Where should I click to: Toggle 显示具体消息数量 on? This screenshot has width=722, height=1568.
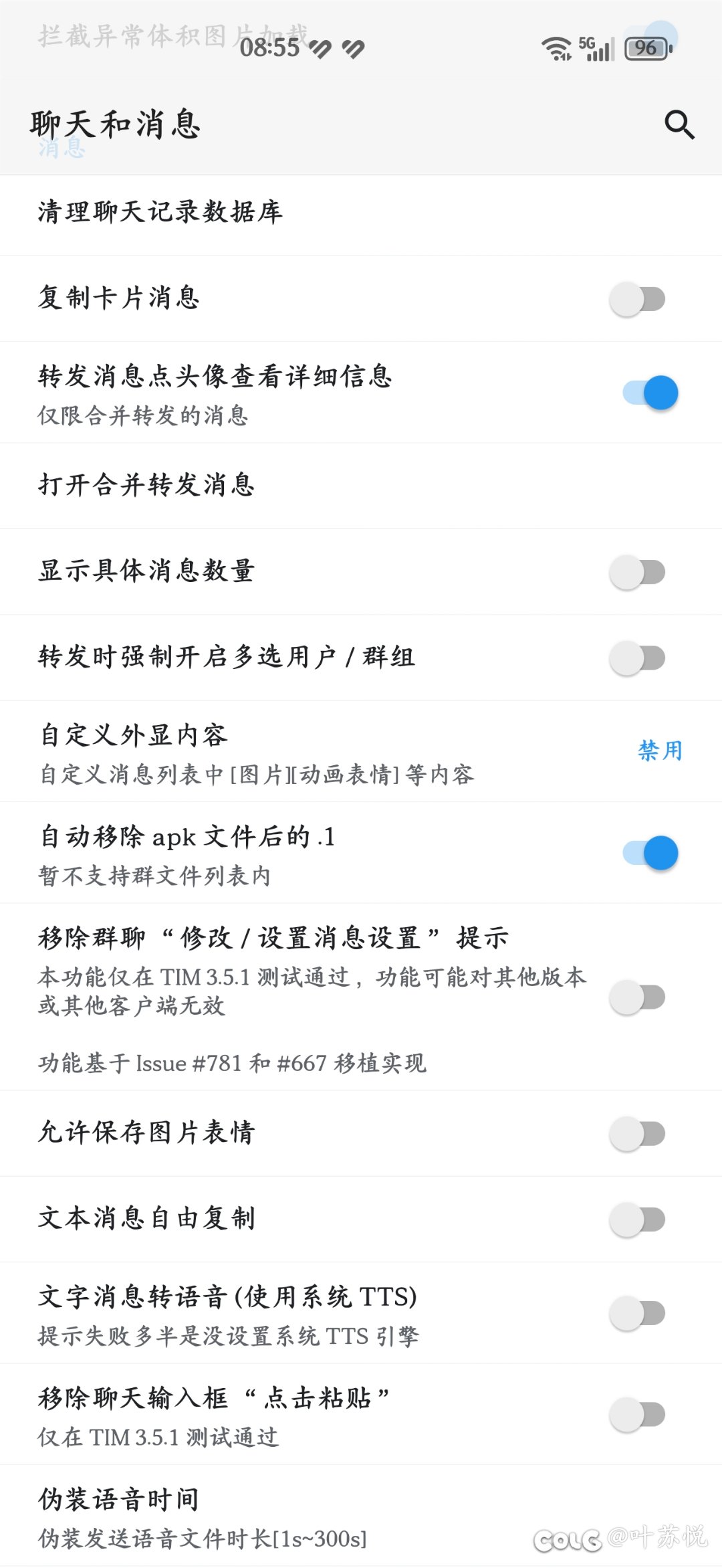(637, 573)
